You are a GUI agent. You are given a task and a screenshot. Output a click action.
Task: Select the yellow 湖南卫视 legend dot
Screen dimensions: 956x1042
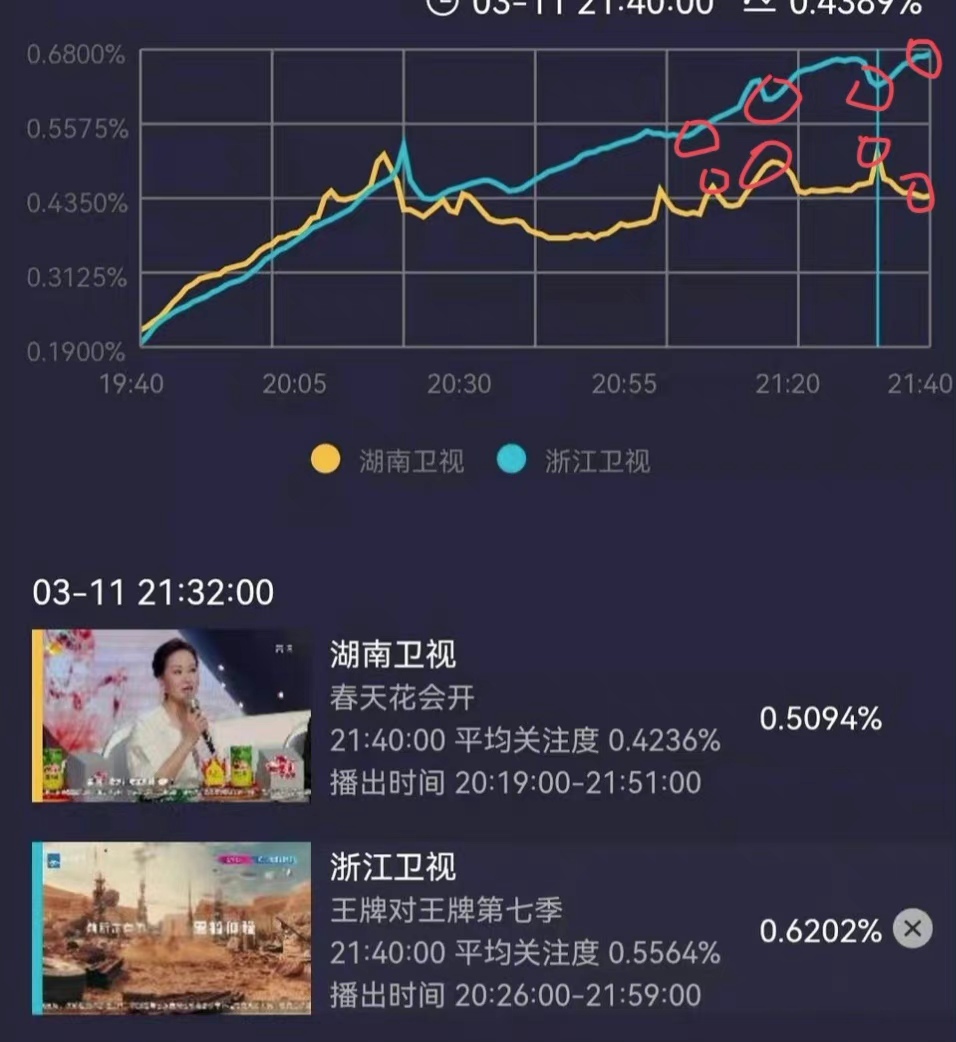(x=327, y=461)
